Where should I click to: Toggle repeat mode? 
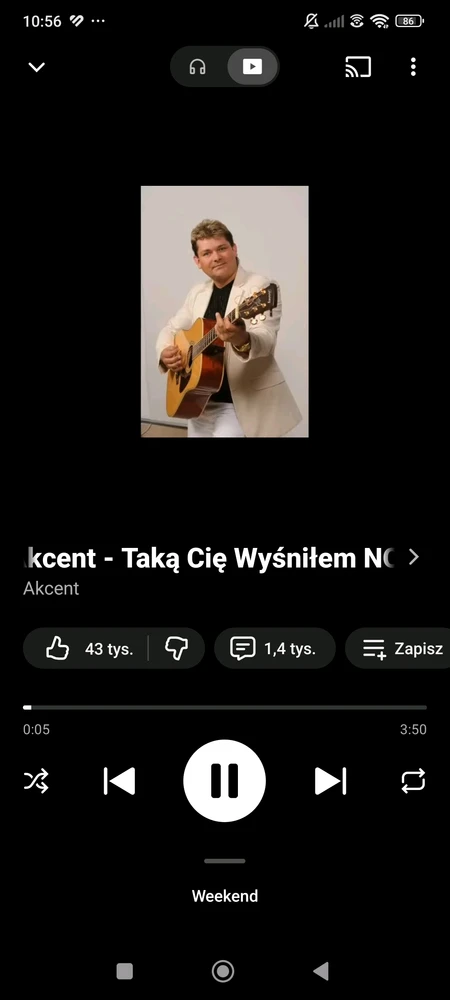[413, 781]
